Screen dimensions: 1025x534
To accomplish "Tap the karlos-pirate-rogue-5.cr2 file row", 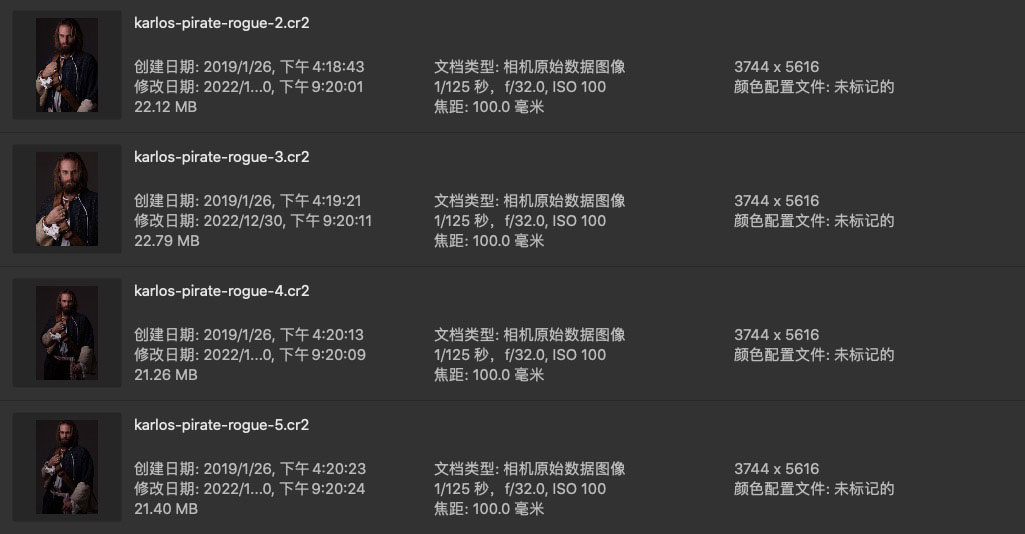I will (x=221, y=425).
